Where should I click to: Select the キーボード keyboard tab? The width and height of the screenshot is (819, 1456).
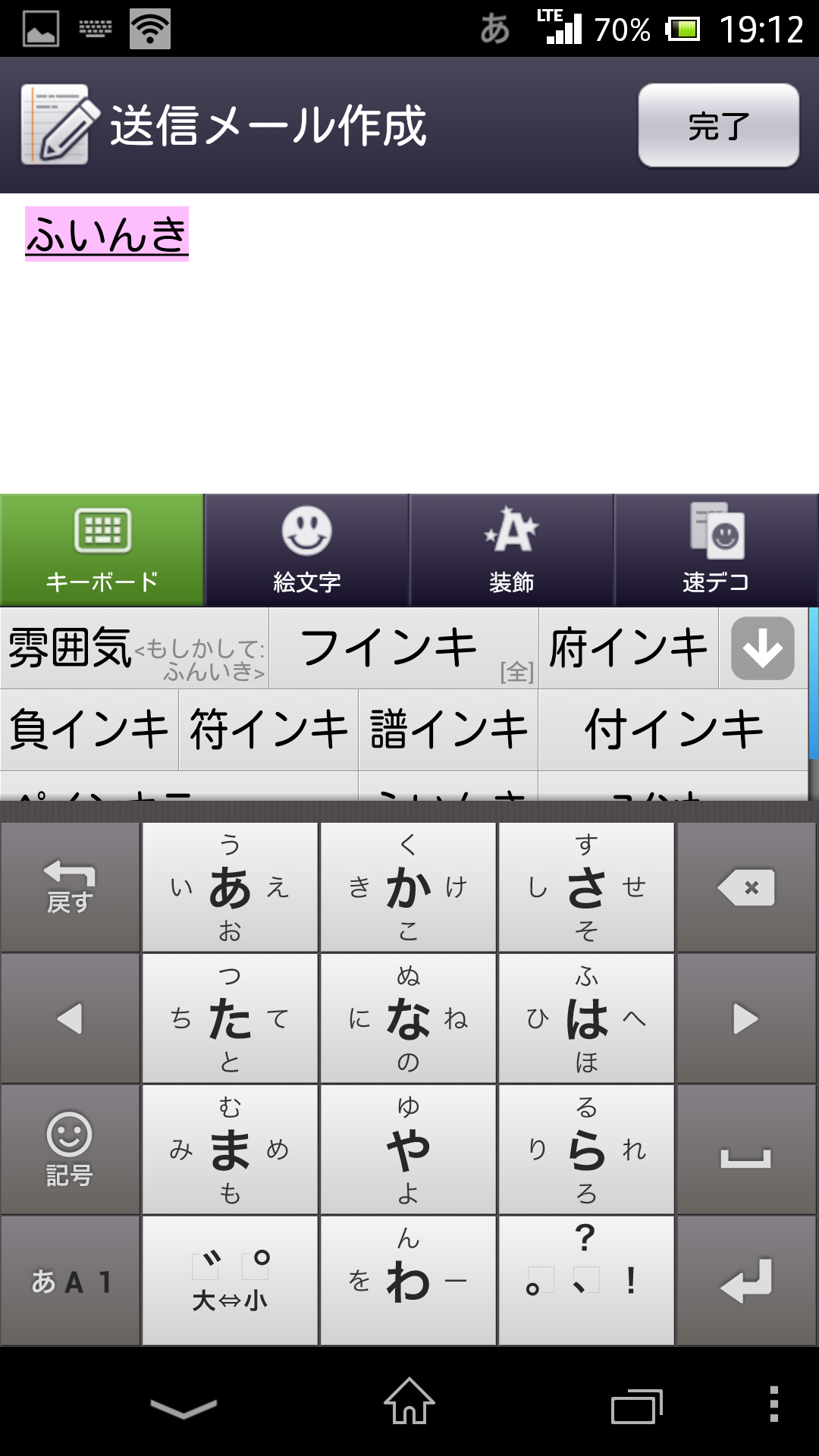(x=102, y=550)
